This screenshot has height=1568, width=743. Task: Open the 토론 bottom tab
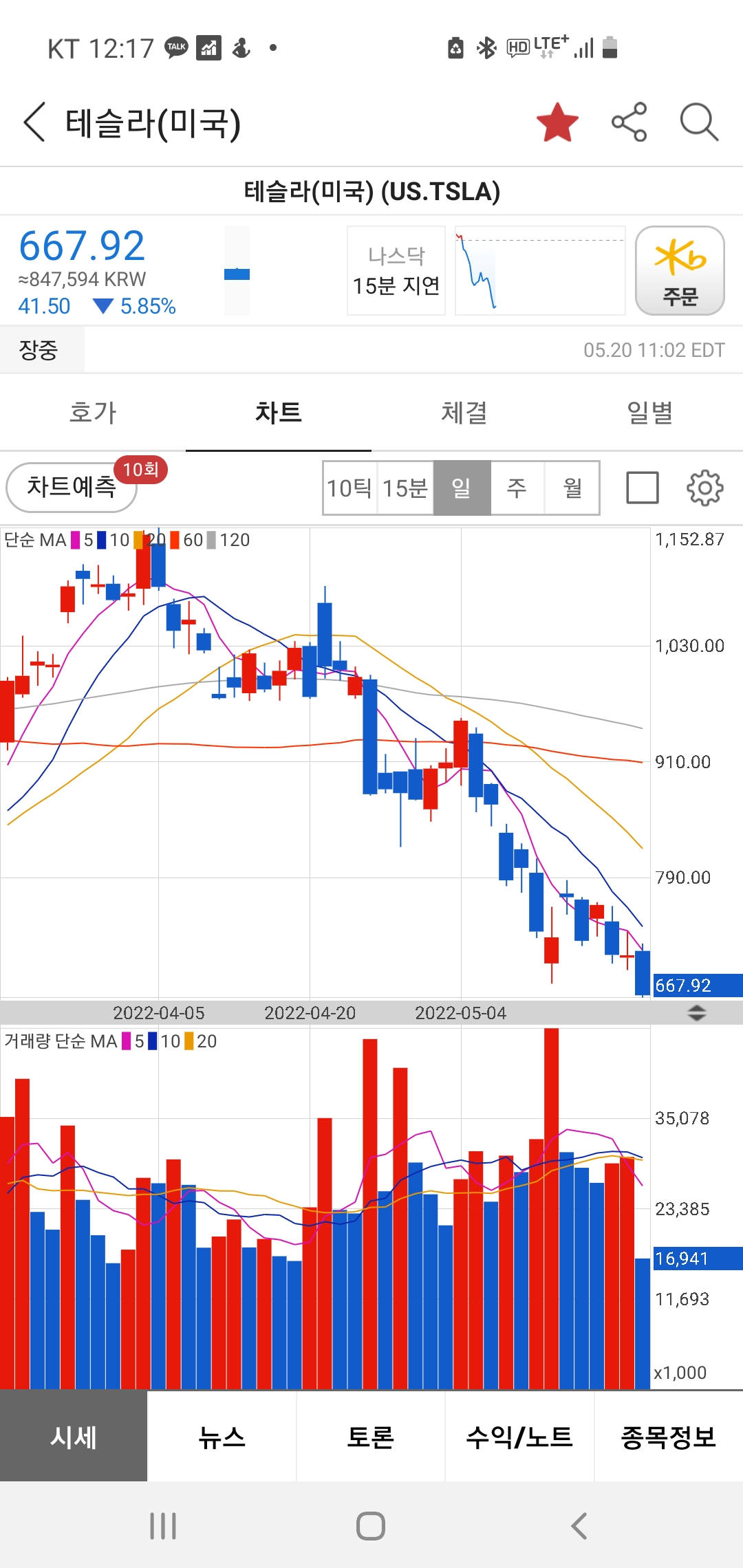point(371,1437)
